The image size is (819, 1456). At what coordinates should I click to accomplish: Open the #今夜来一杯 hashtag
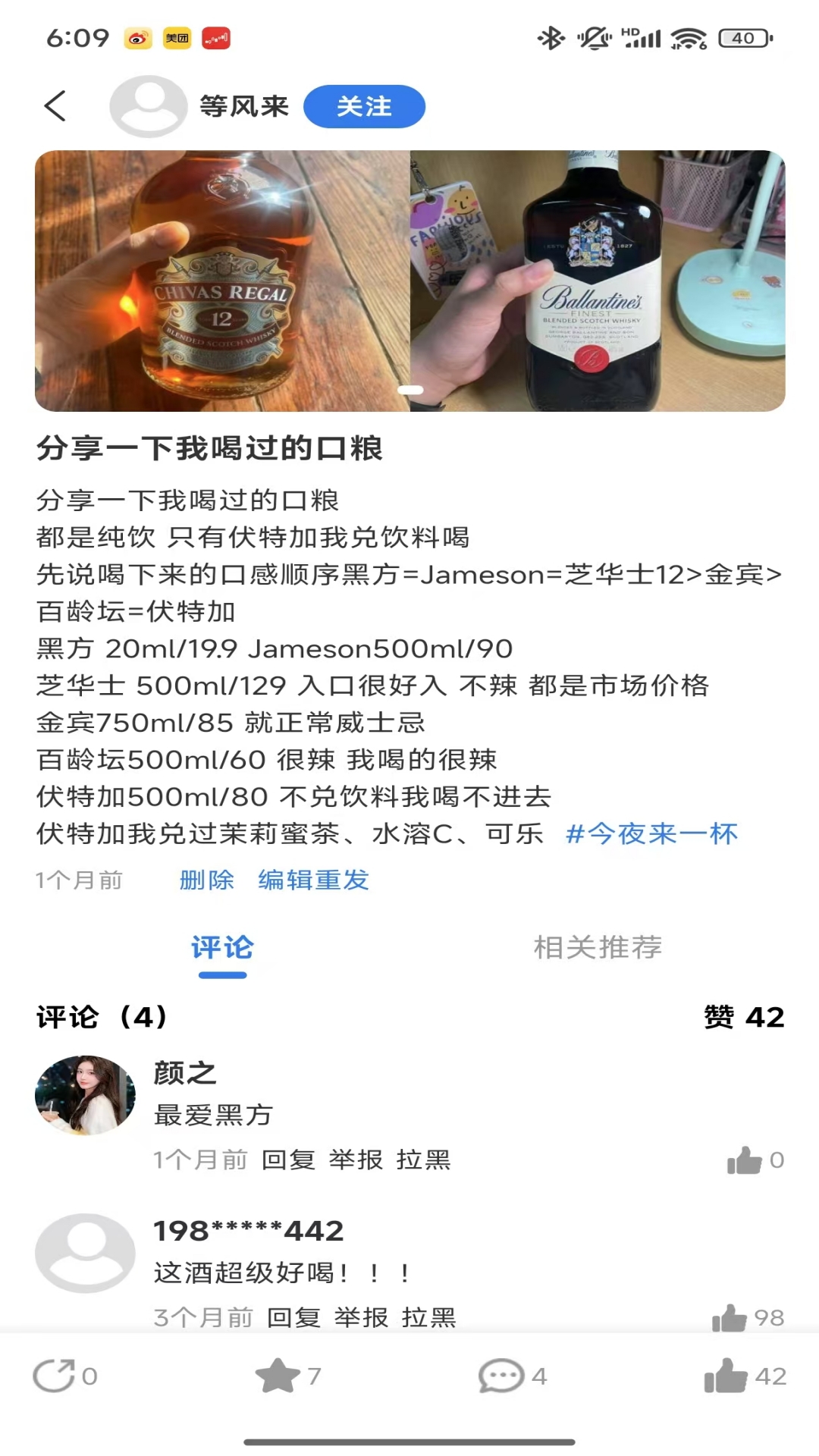653,833
